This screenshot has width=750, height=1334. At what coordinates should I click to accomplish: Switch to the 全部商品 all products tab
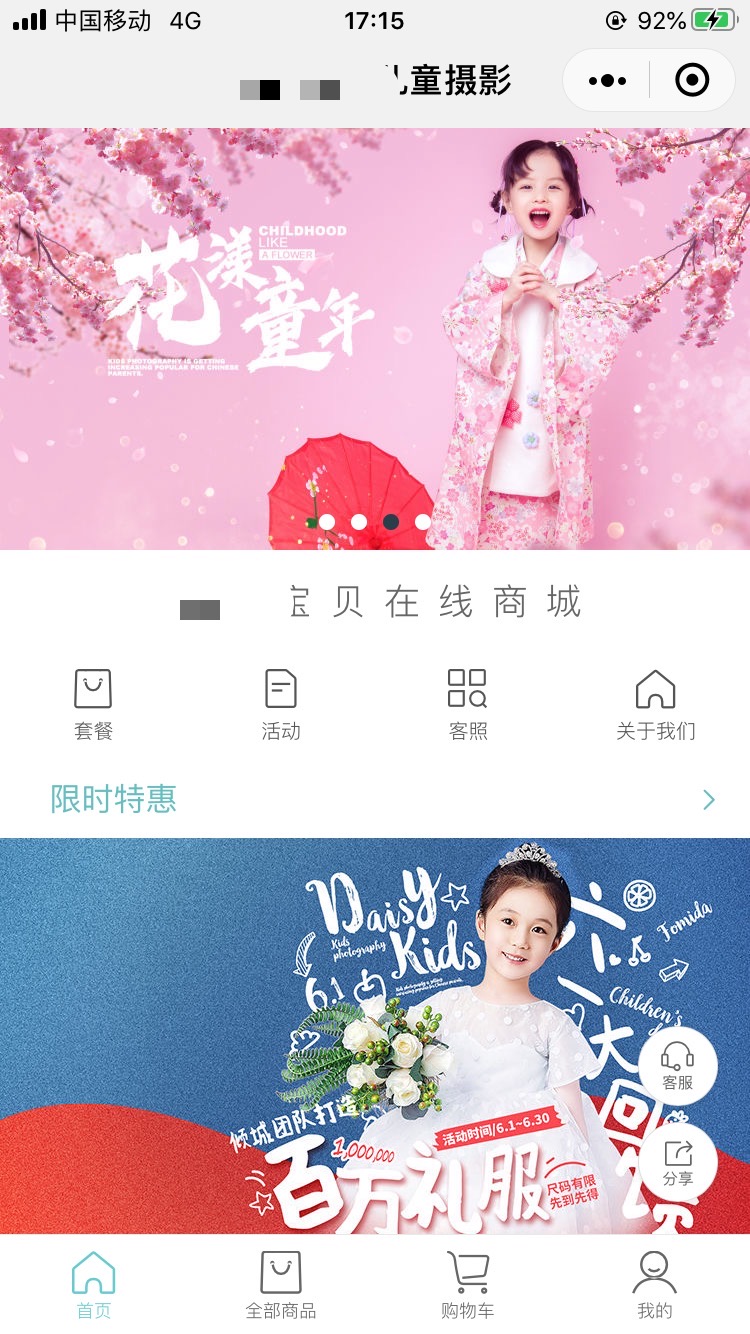click(281, 1285)
